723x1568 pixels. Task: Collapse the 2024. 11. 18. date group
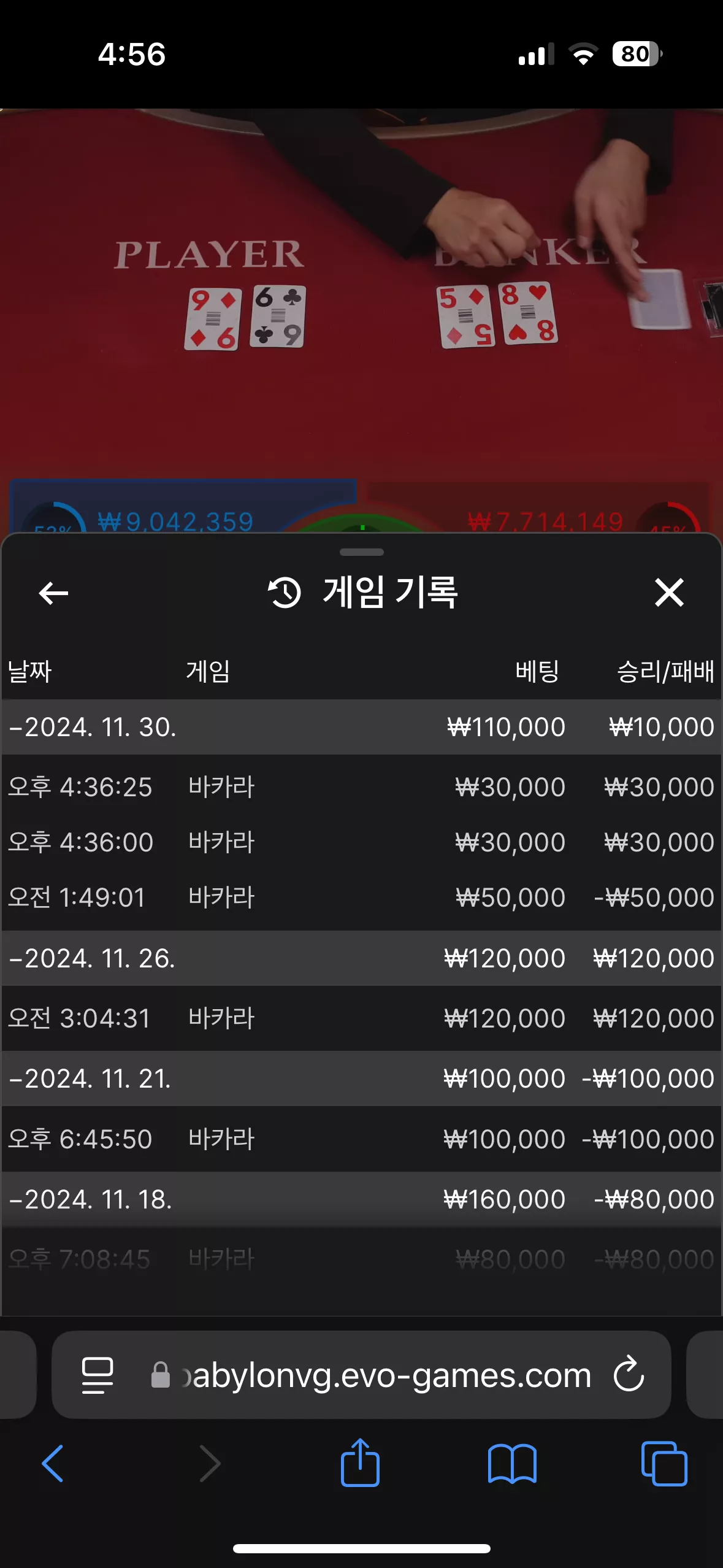[x=361, y=1199]
